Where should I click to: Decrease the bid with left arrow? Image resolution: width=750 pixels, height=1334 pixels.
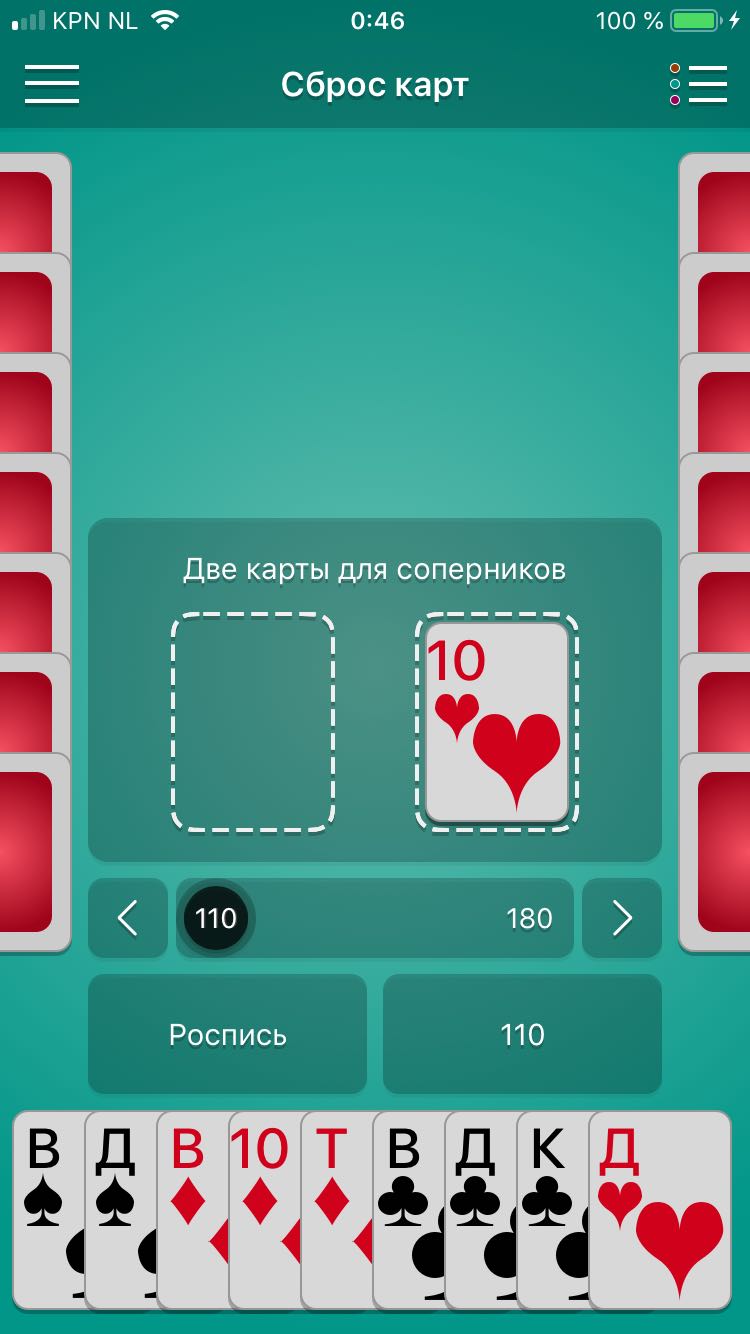pyautogui.click(x=128, y=918)
